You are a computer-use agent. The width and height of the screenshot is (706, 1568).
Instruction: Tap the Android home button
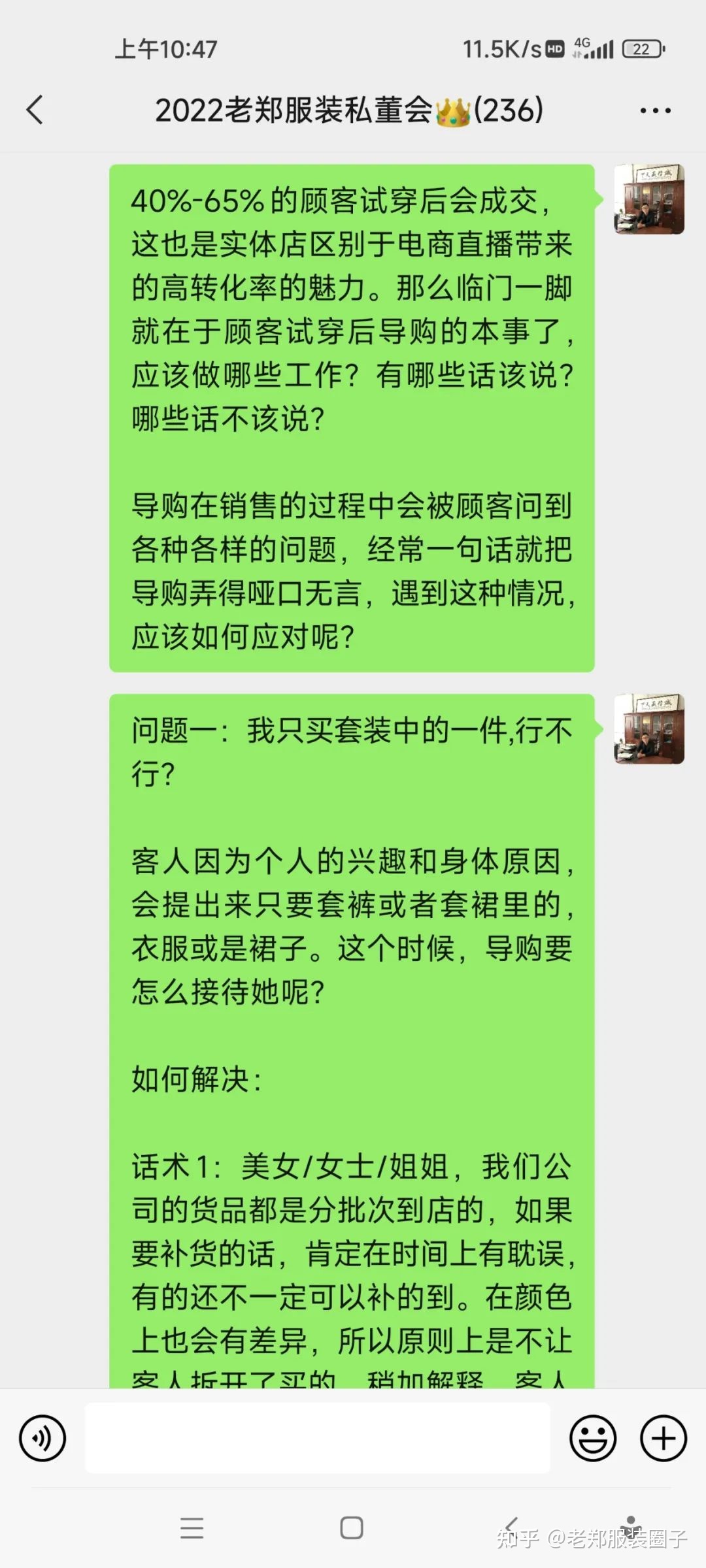pyautogui.click(x=353, y=1529)
